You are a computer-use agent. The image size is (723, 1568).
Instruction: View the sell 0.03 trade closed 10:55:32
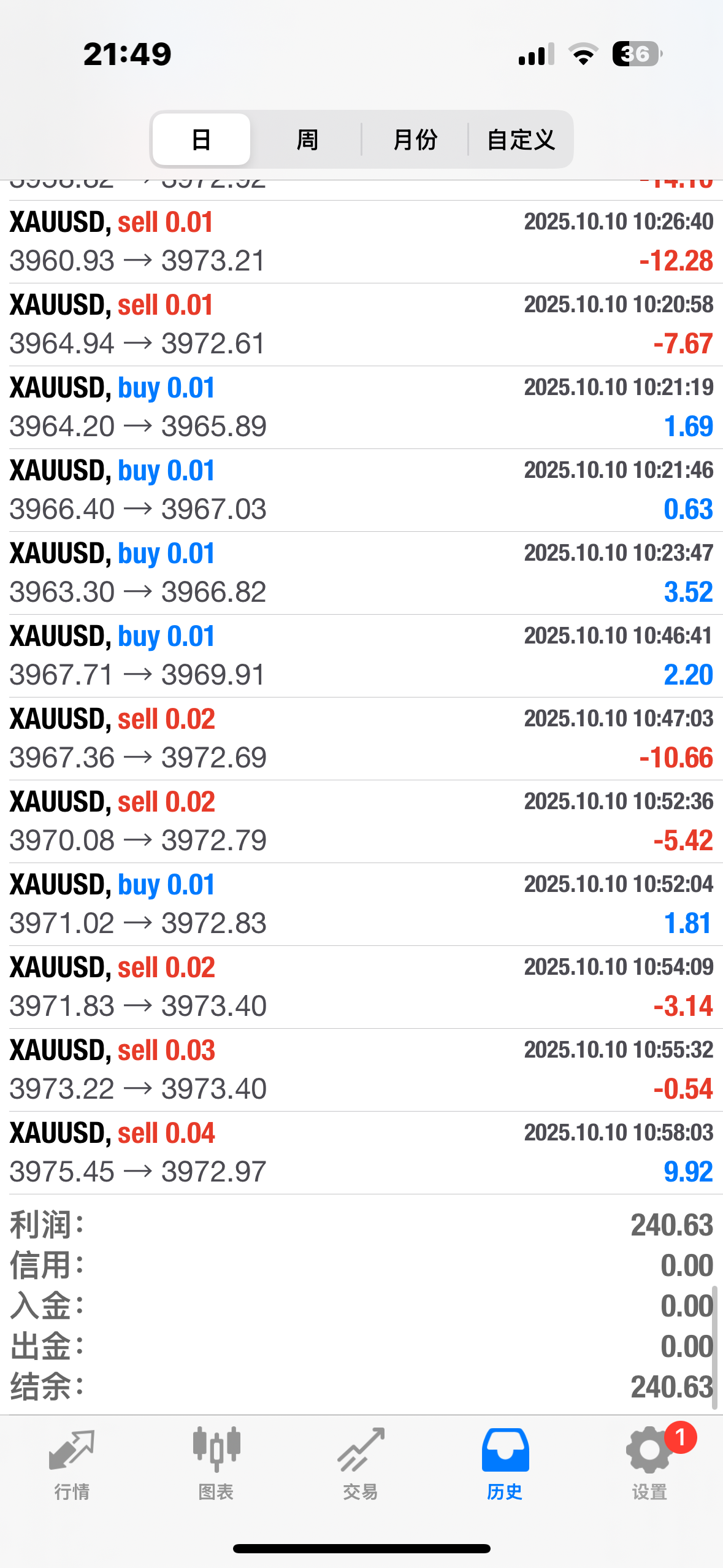click(x=361, y=1070)
